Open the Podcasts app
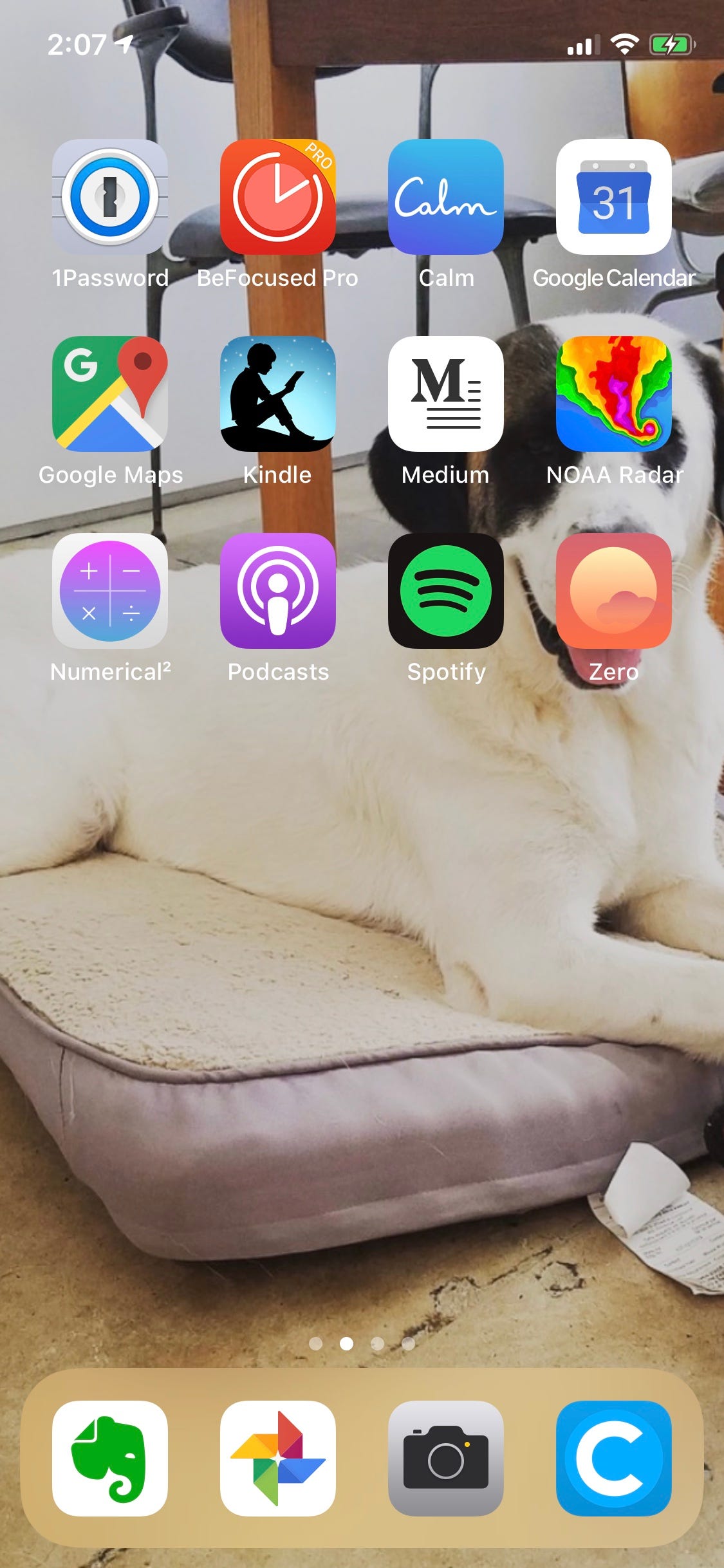The image size is (724, 1568). point(277,591)
